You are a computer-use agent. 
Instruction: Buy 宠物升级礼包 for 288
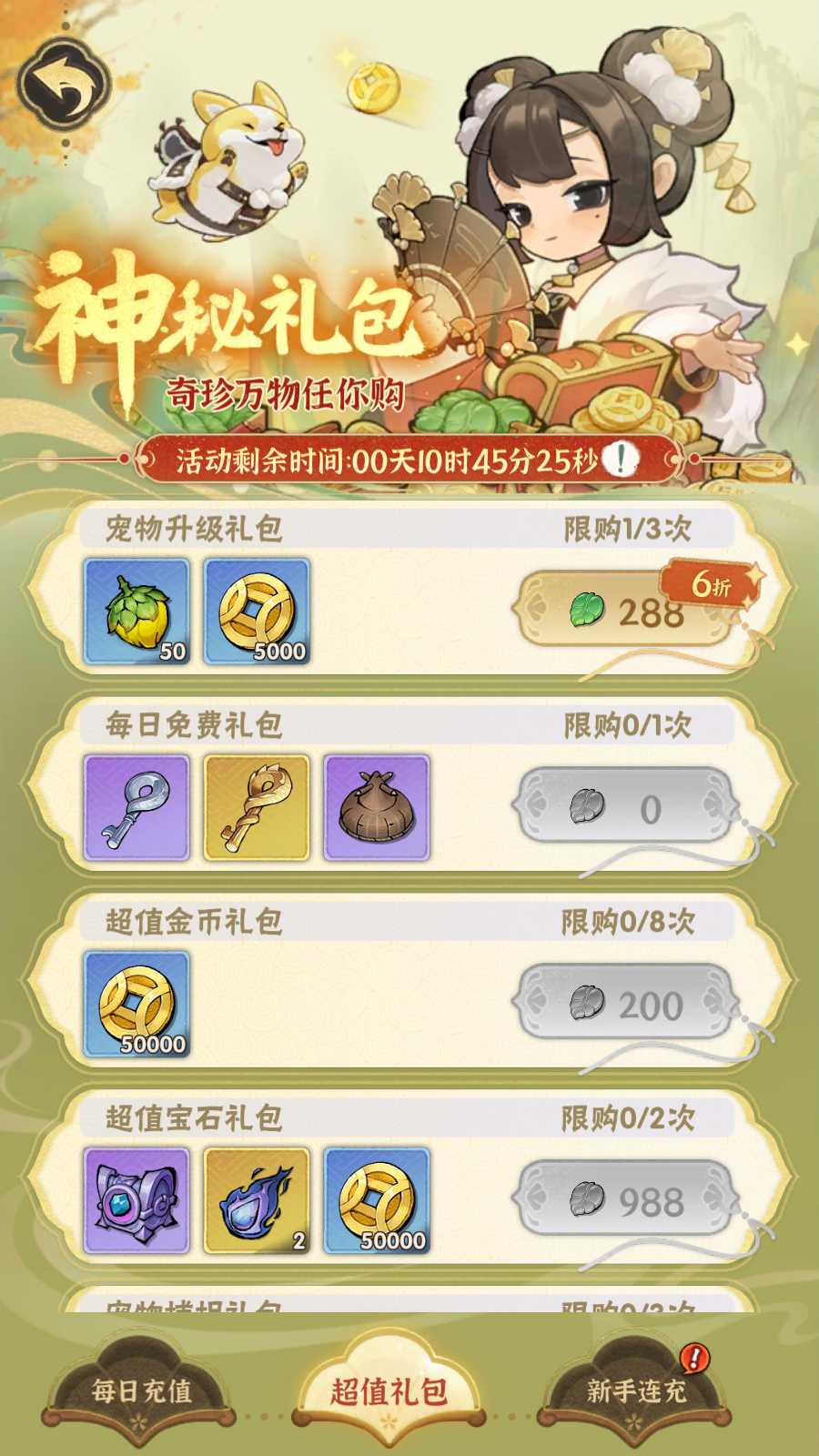point(626,611)
